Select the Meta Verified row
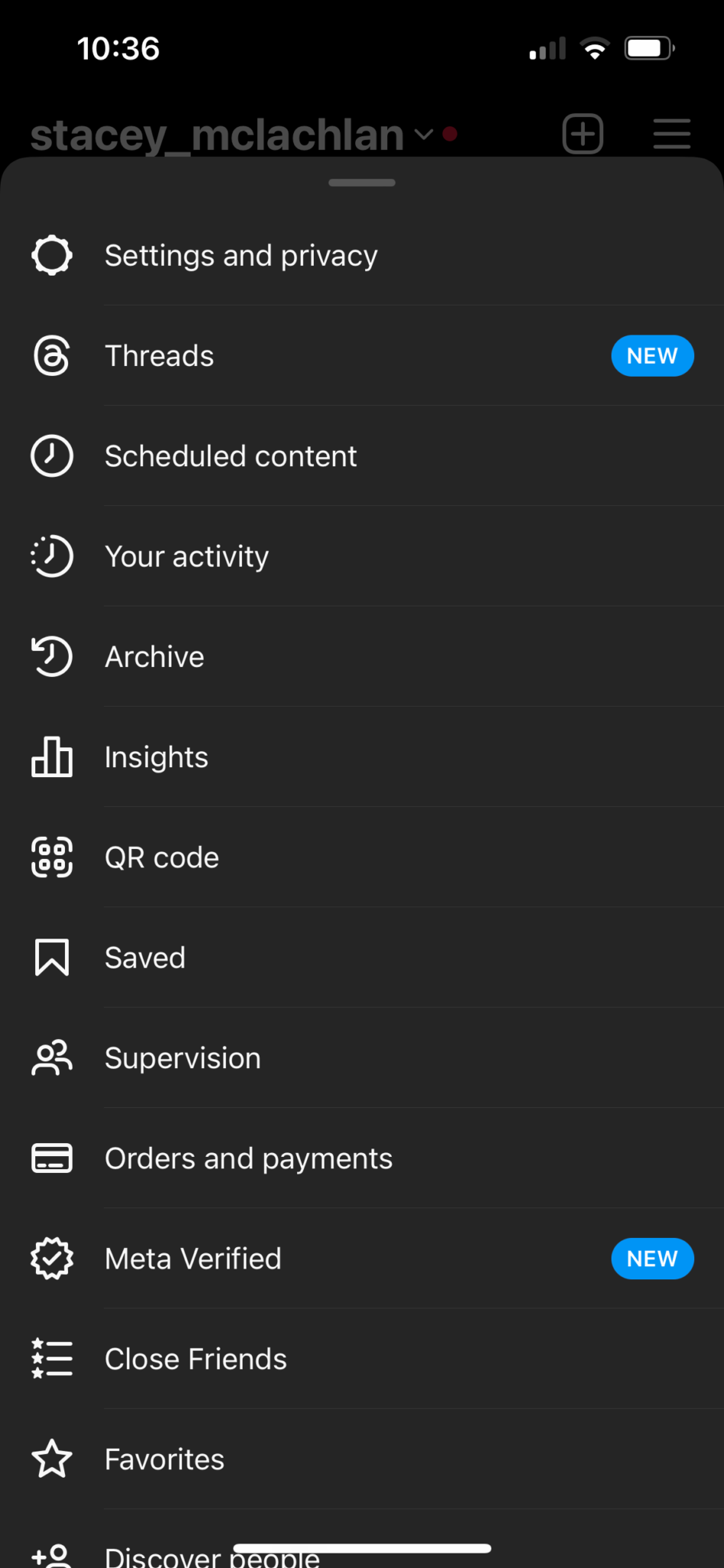Screen dimensions: 724x1568 (193, 1259)
